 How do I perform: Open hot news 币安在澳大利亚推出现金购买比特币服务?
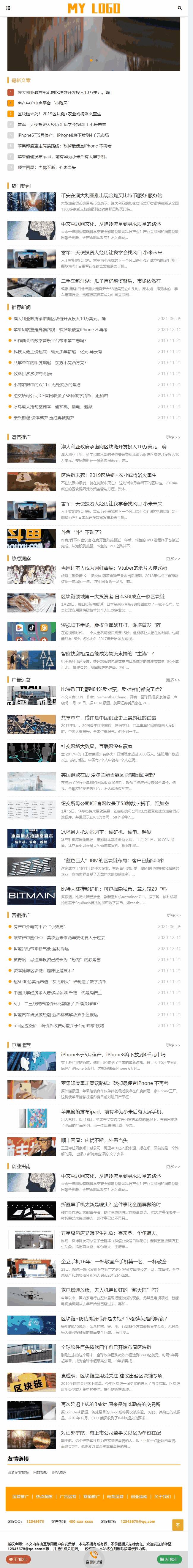pyautogui.click(x=111, y=195)
